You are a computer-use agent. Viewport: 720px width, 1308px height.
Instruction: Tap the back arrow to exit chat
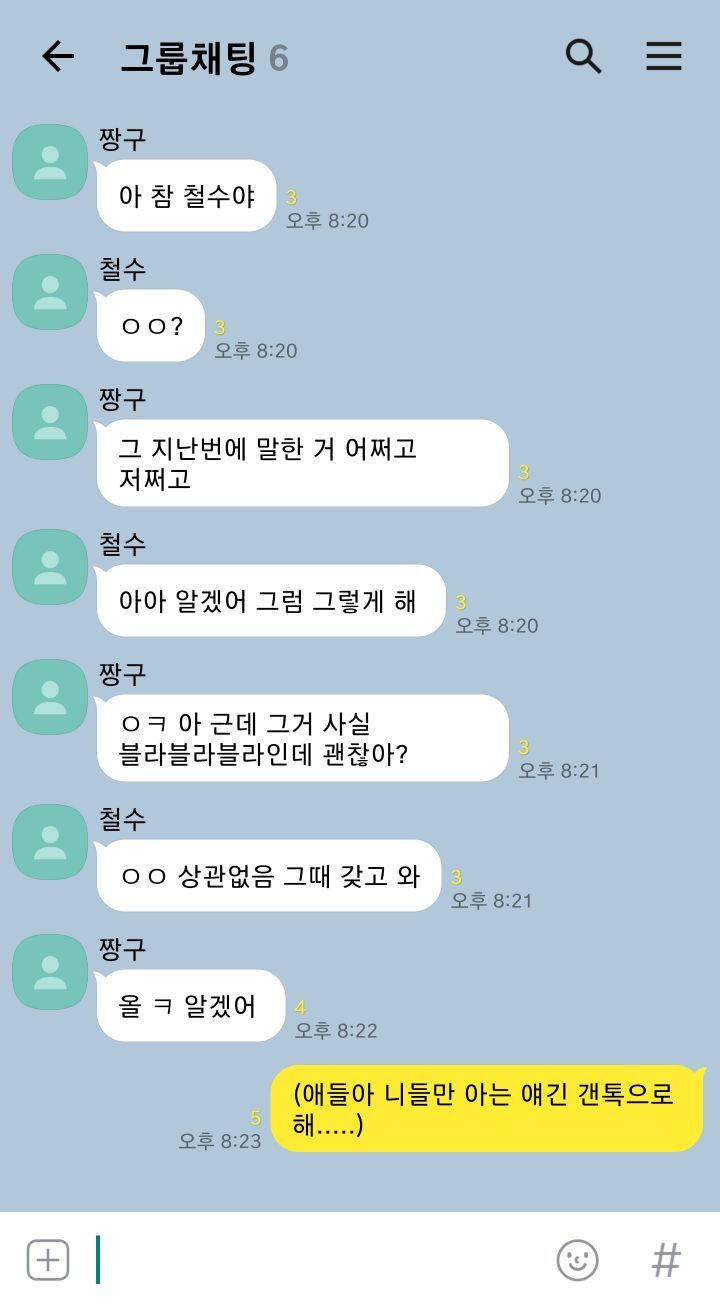click(x=57, y=57)
